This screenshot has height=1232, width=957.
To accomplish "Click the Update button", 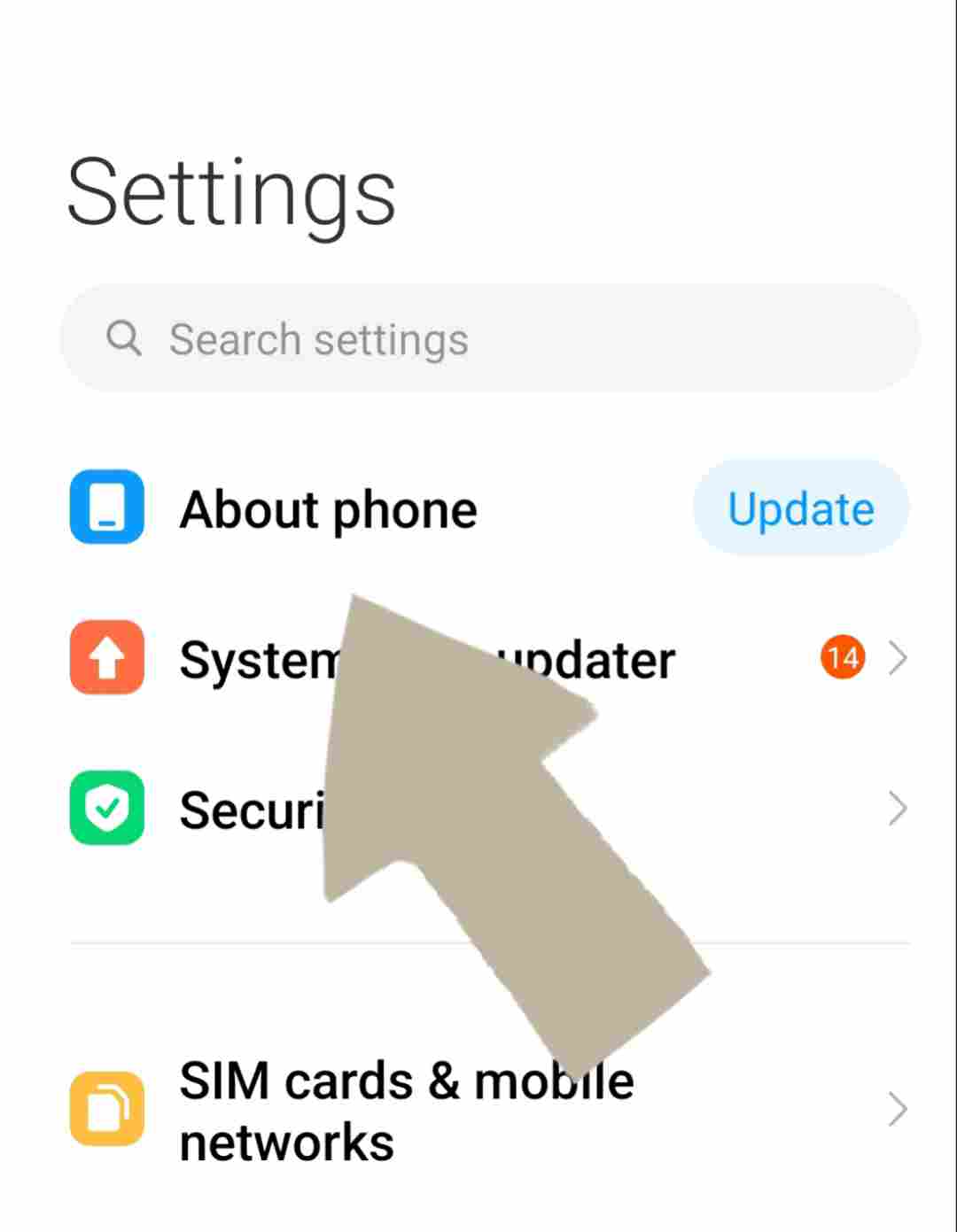I will [x=799, y=508].
